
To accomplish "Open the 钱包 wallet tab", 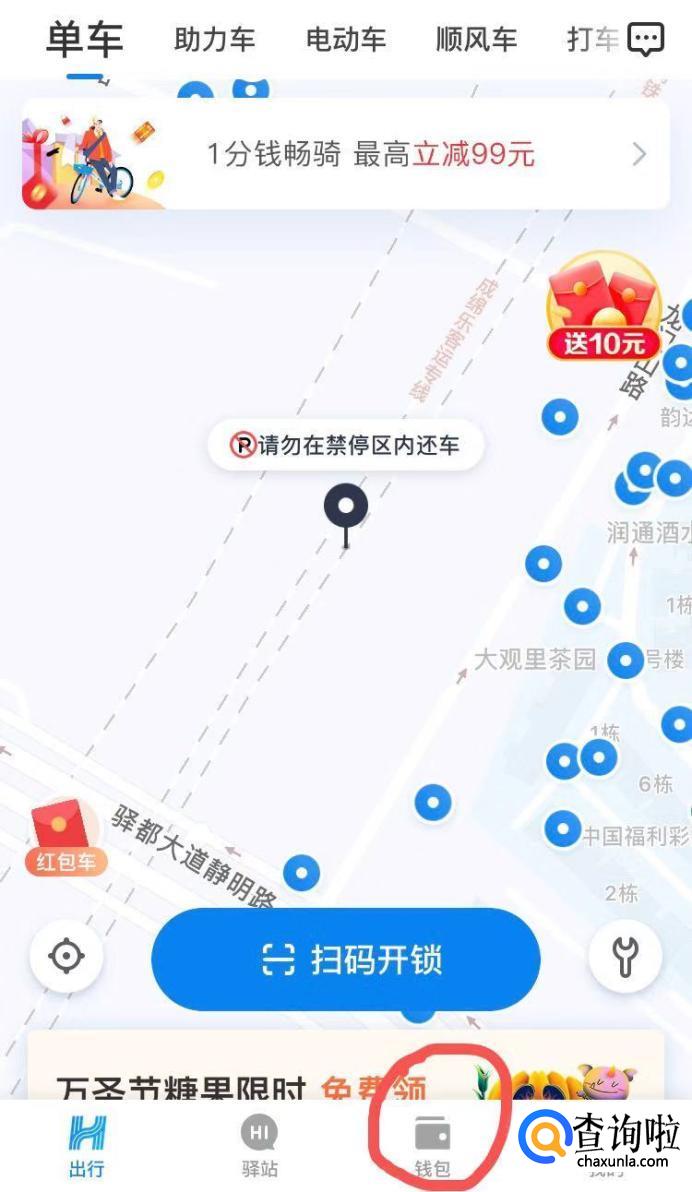I will click(x=432, y=1146).
